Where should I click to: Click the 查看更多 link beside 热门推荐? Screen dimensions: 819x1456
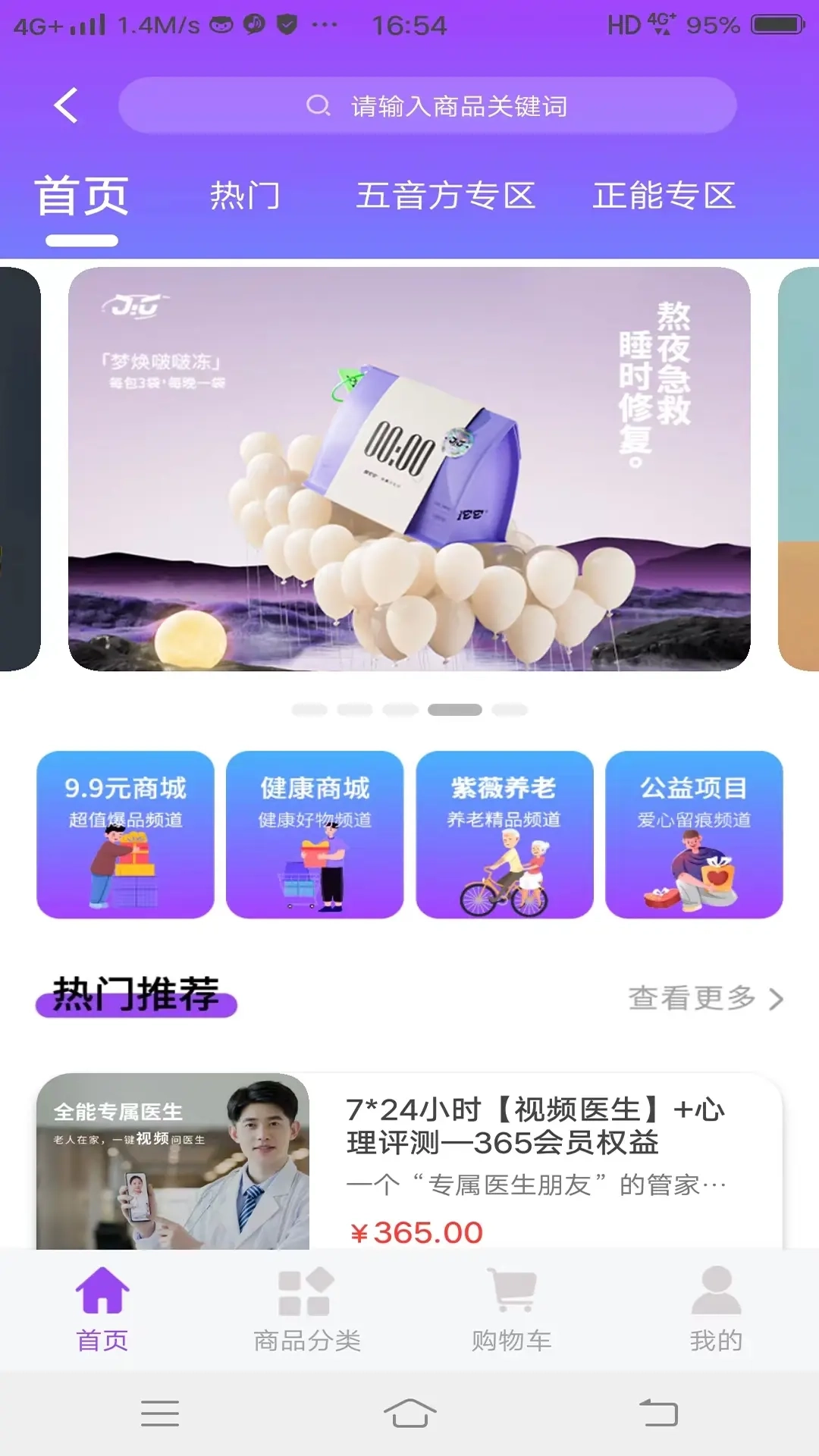pos(692,999)
